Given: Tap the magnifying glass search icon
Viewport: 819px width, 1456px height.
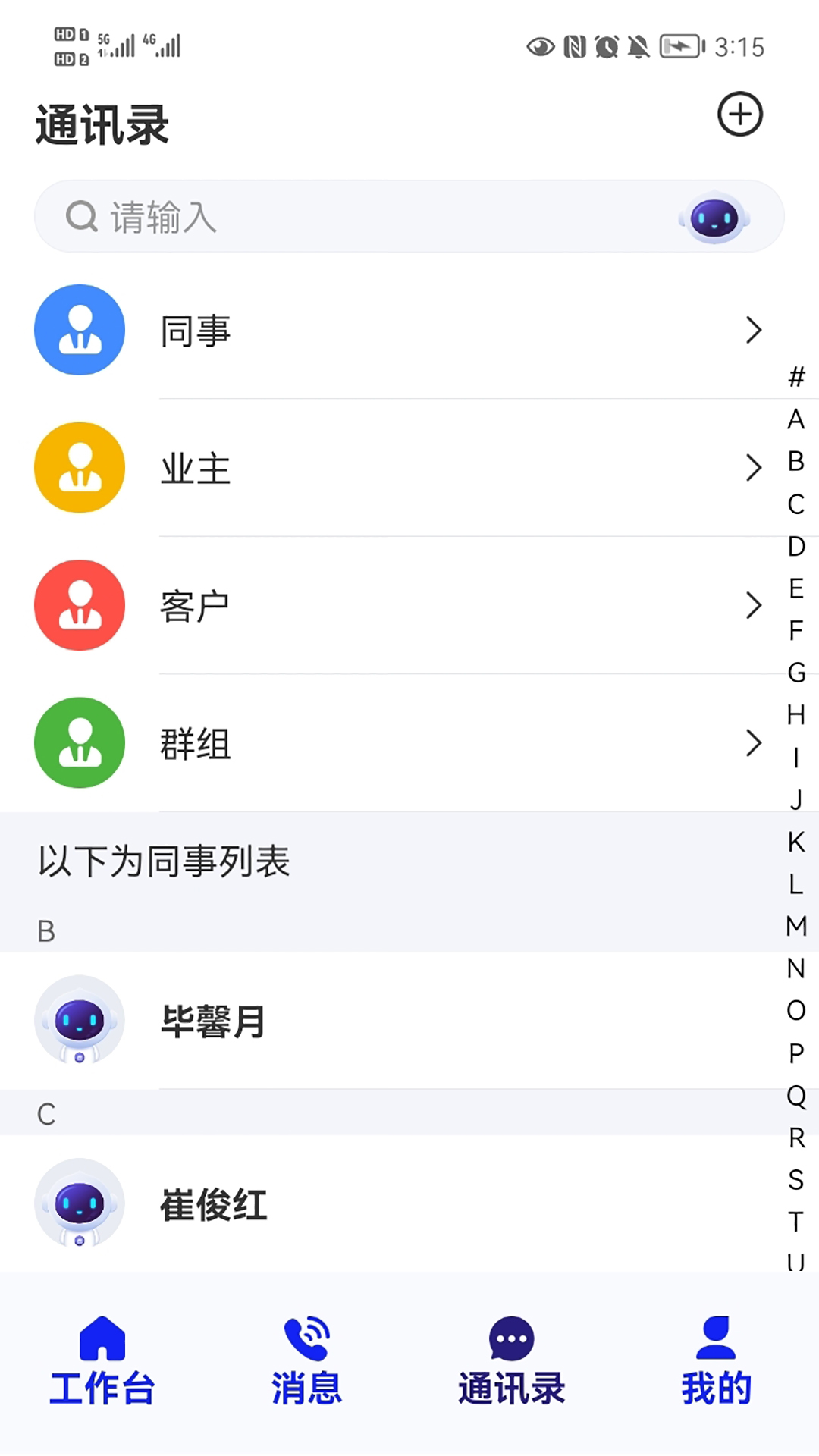Looking at the screenshot, I should 81,216.
